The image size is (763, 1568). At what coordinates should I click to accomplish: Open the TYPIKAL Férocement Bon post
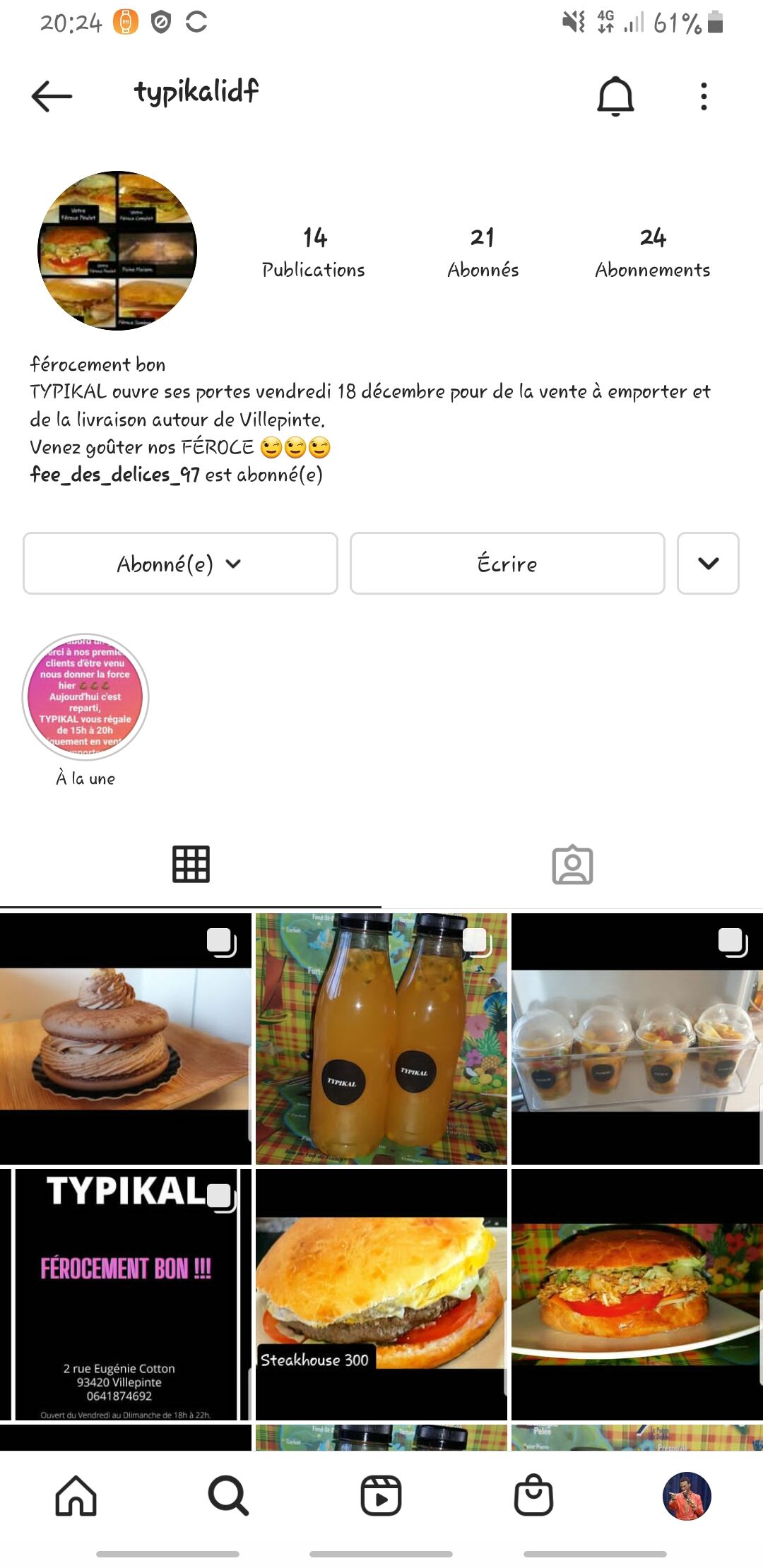coord(125,1294)
